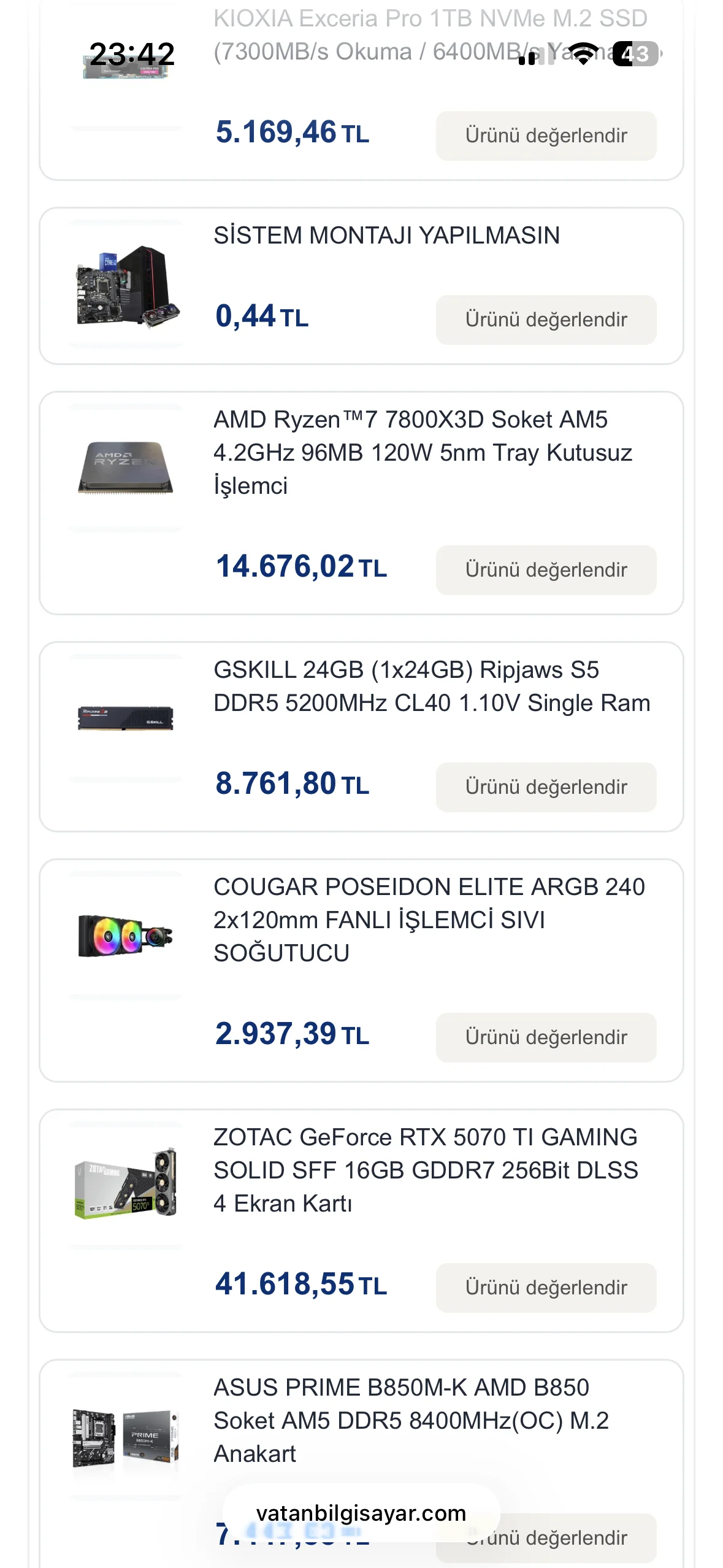The width and height of the screenshot is (723, 1568).
Task: View the COUGAR POSEIDON ELITE ARGB 240 product
Action: (429, 920)
